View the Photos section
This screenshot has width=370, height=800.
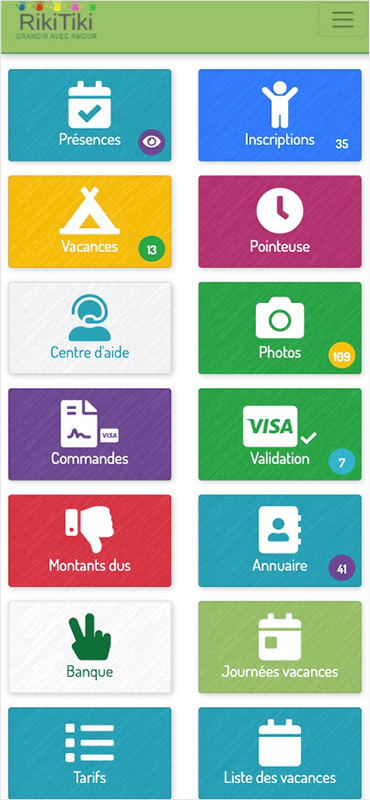280,328
